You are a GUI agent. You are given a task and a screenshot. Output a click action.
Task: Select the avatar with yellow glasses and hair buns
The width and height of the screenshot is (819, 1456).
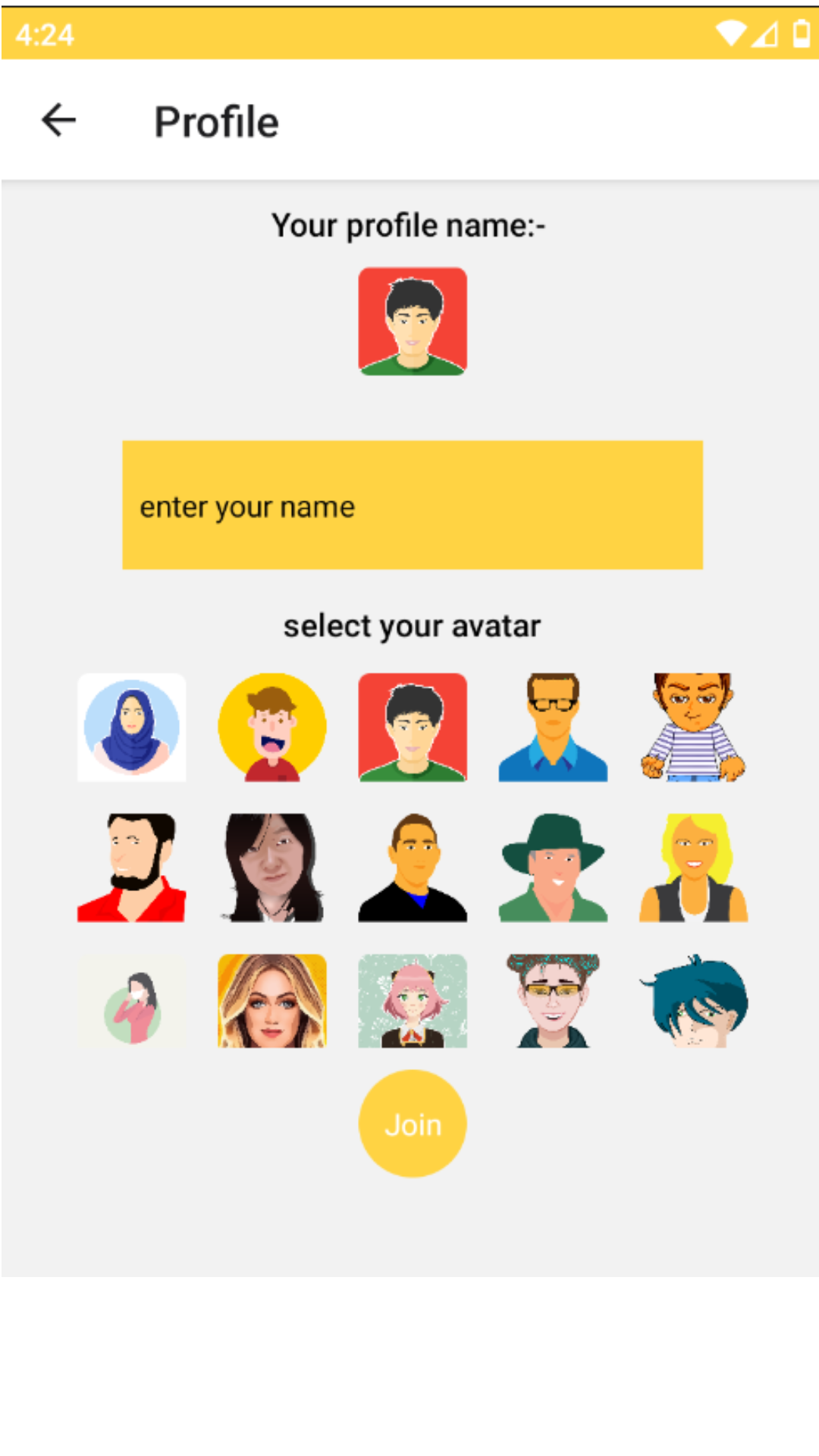pyautogui.click(x=553, y=1001)
